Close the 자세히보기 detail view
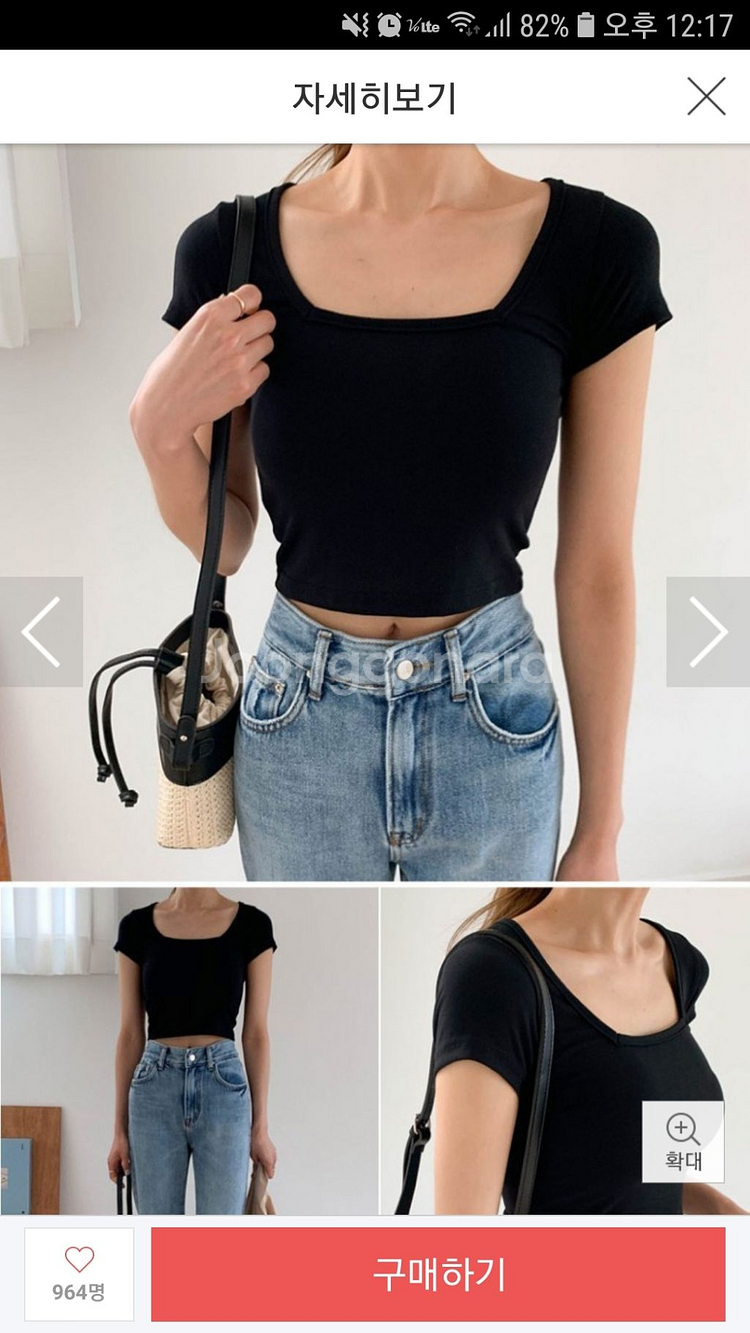The image size is (750, 1333). tap(706, 97)
